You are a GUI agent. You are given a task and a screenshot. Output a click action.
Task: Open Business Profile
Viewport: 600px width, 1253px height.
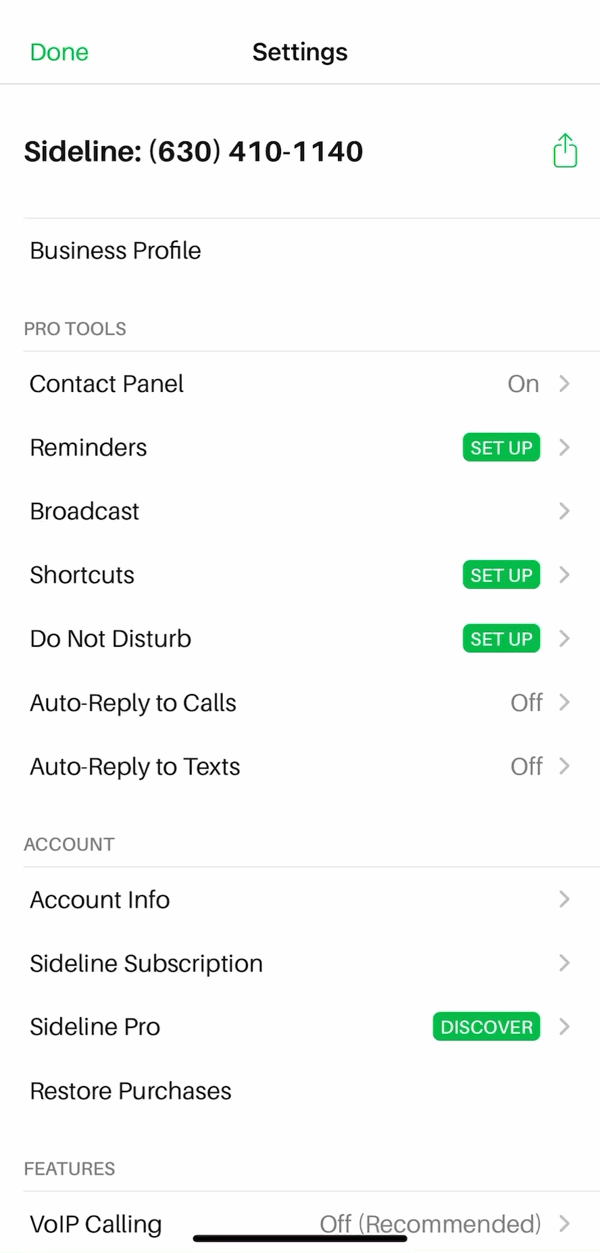click(300, 250)
